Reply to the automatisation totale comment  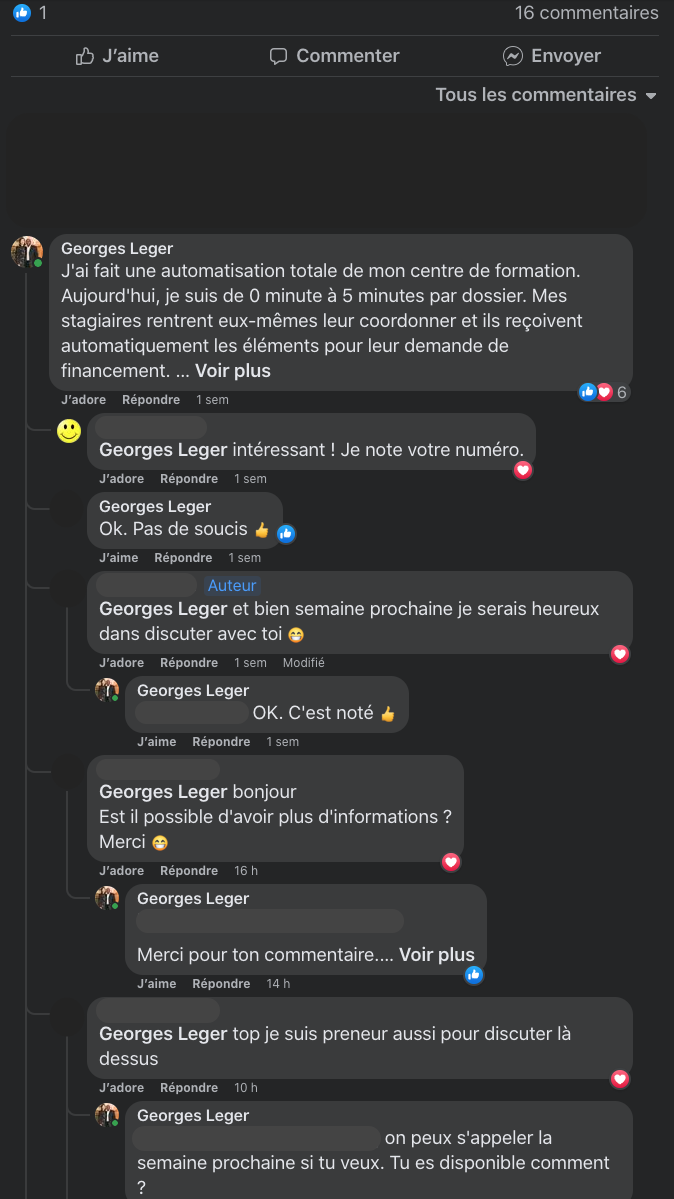coord(151,400)
